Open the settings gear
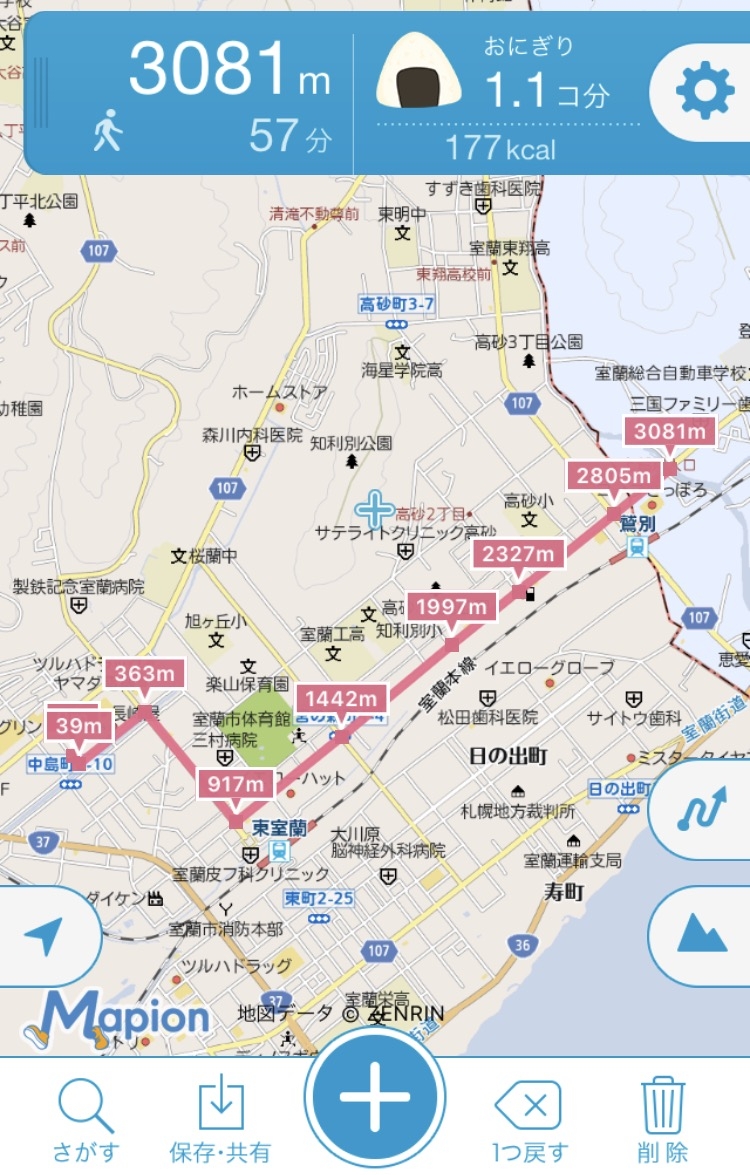This screenshot has width=750, height=1175. click(x=705, y=92)
